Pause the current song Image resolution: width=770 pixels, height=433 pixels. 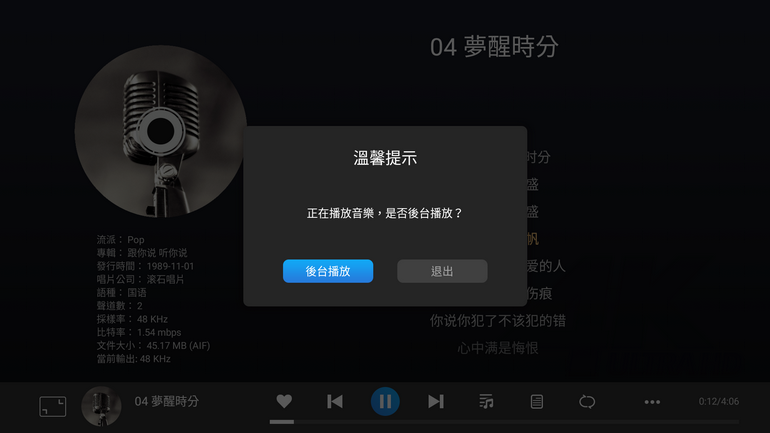(385, 401)
